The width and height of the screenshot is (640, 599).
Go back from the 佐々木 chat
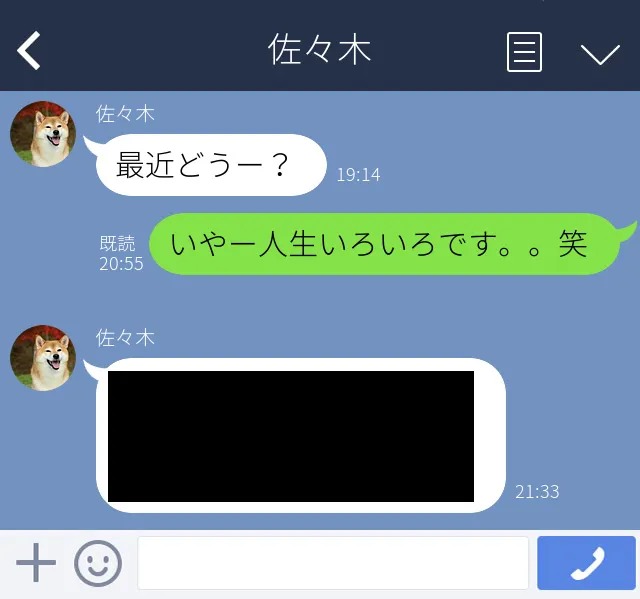tap(29, 51)
